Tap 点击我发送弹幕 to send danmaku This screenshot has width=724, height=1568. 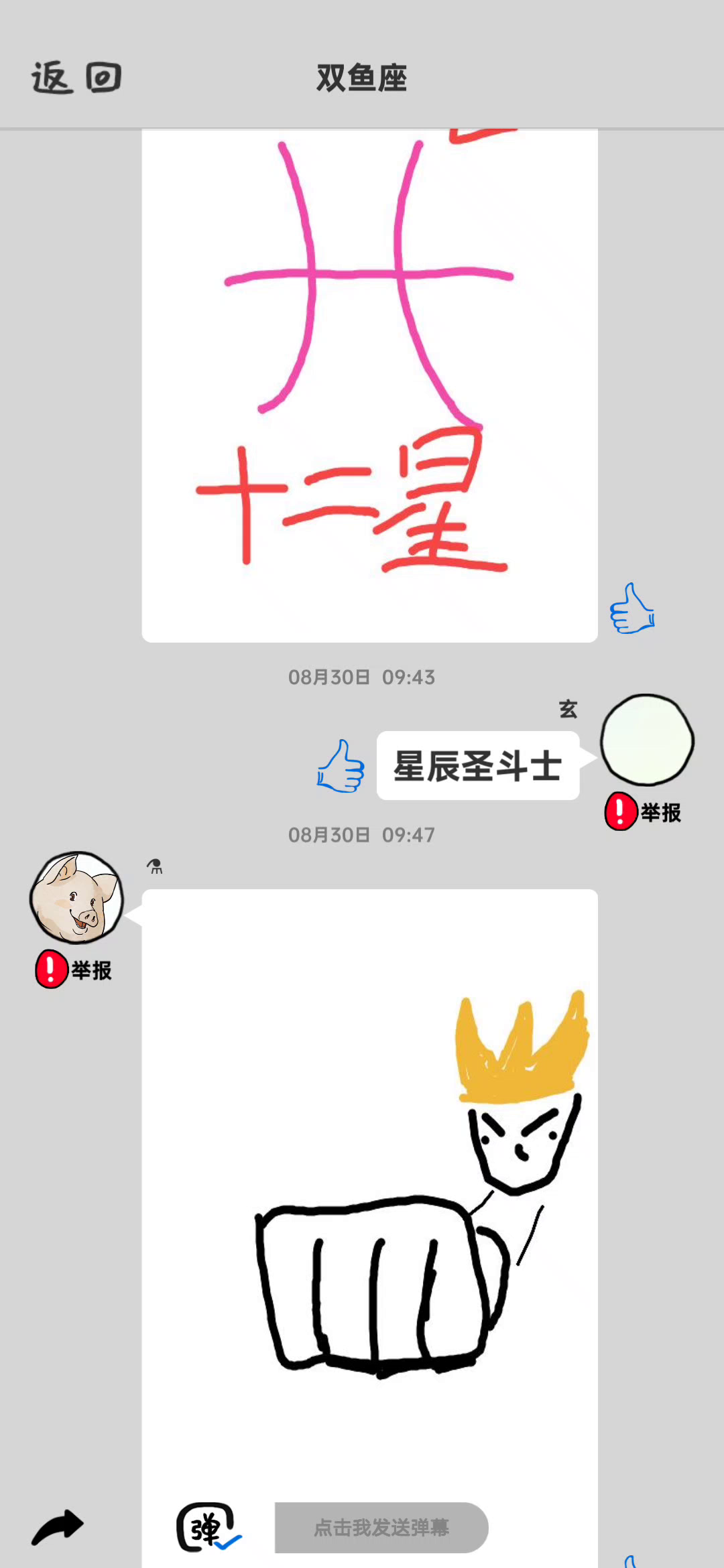[381, 1527]
